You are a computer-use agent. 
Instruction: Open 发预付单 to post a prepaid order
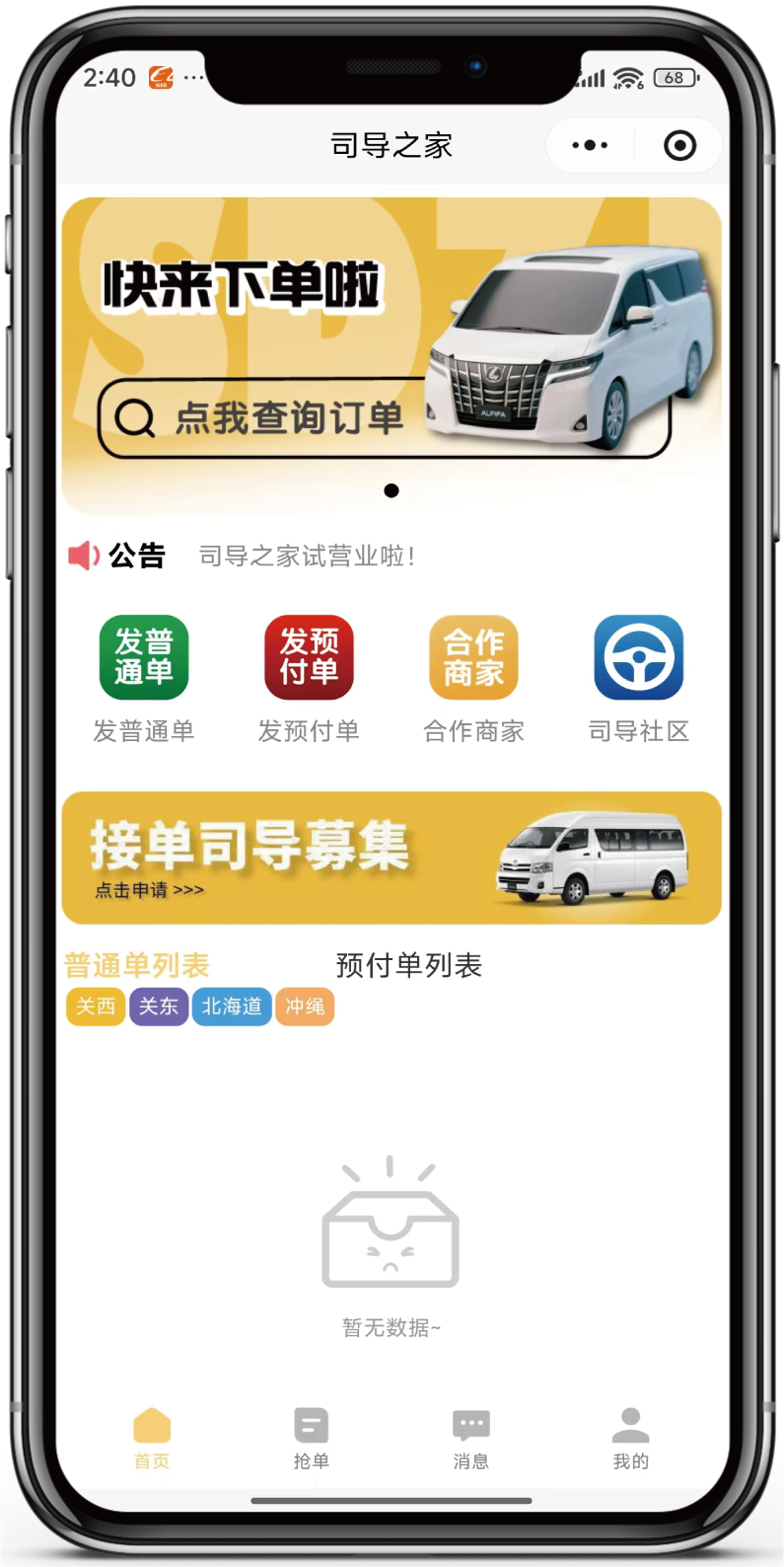point(309,678)
